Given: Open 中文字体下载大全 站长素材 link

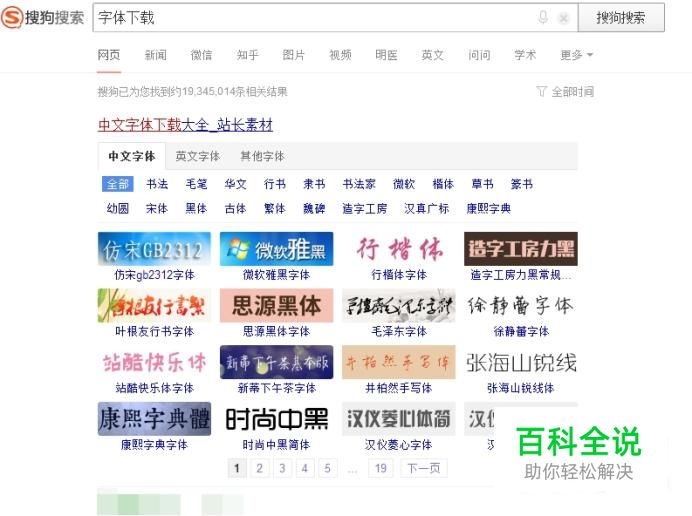Looking at the screenshot, I should click(x=185, y=125).
